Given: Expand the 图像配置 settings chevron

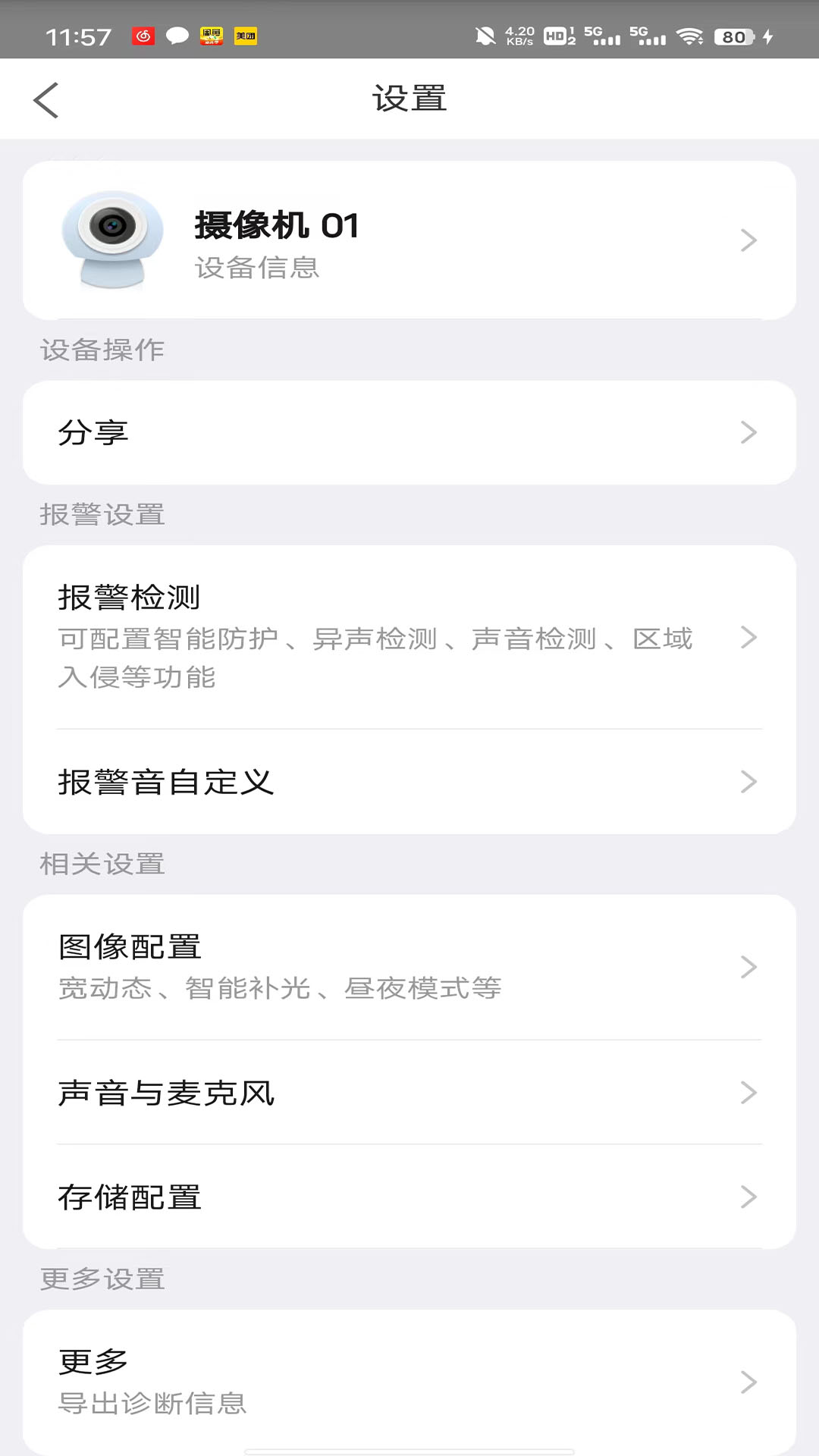Looking at the screenshot, I should 749,966.
